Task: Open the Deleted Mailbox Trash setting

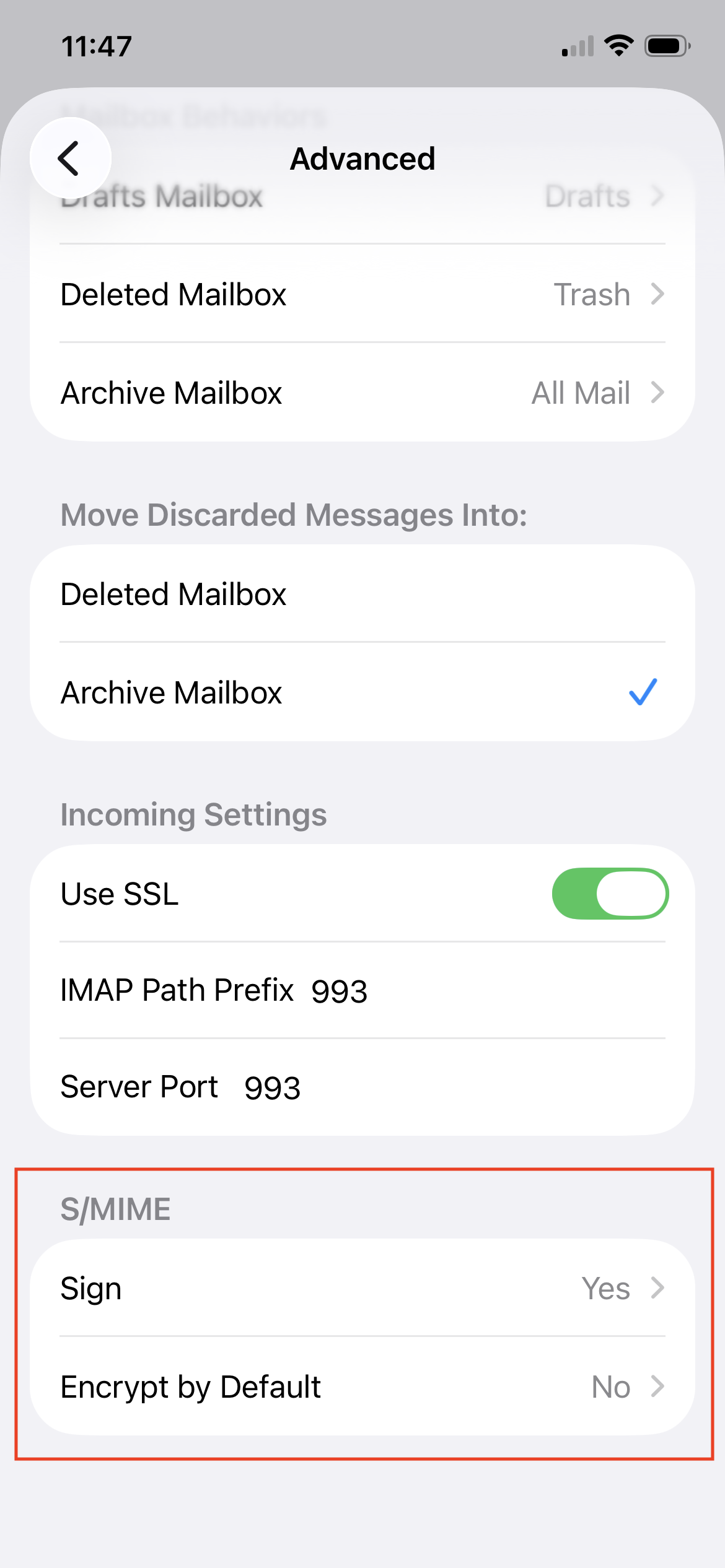Action: pos(362,294)
